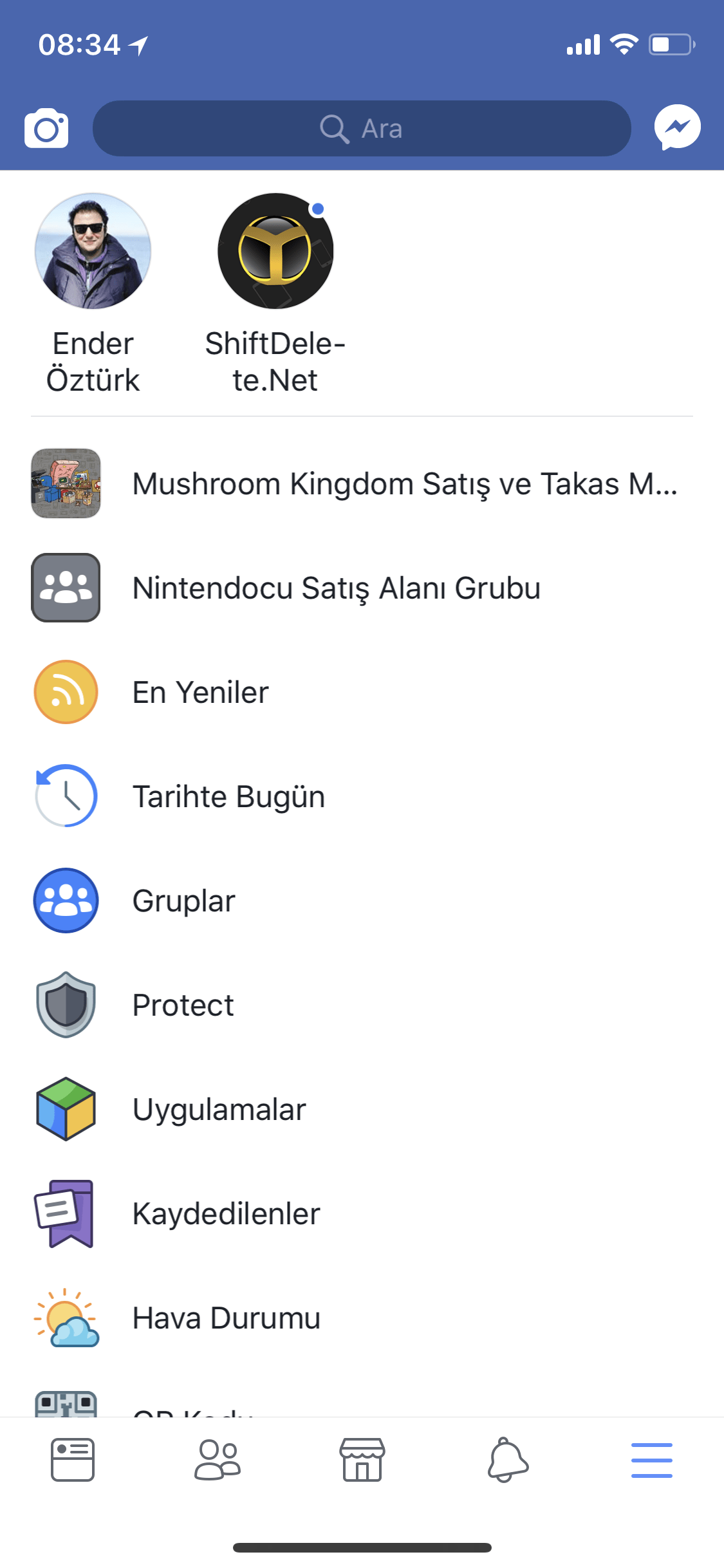Open Ender Öztürk's profile
The width and height of the screenshot is (724, 1568).
click(93, 251)
